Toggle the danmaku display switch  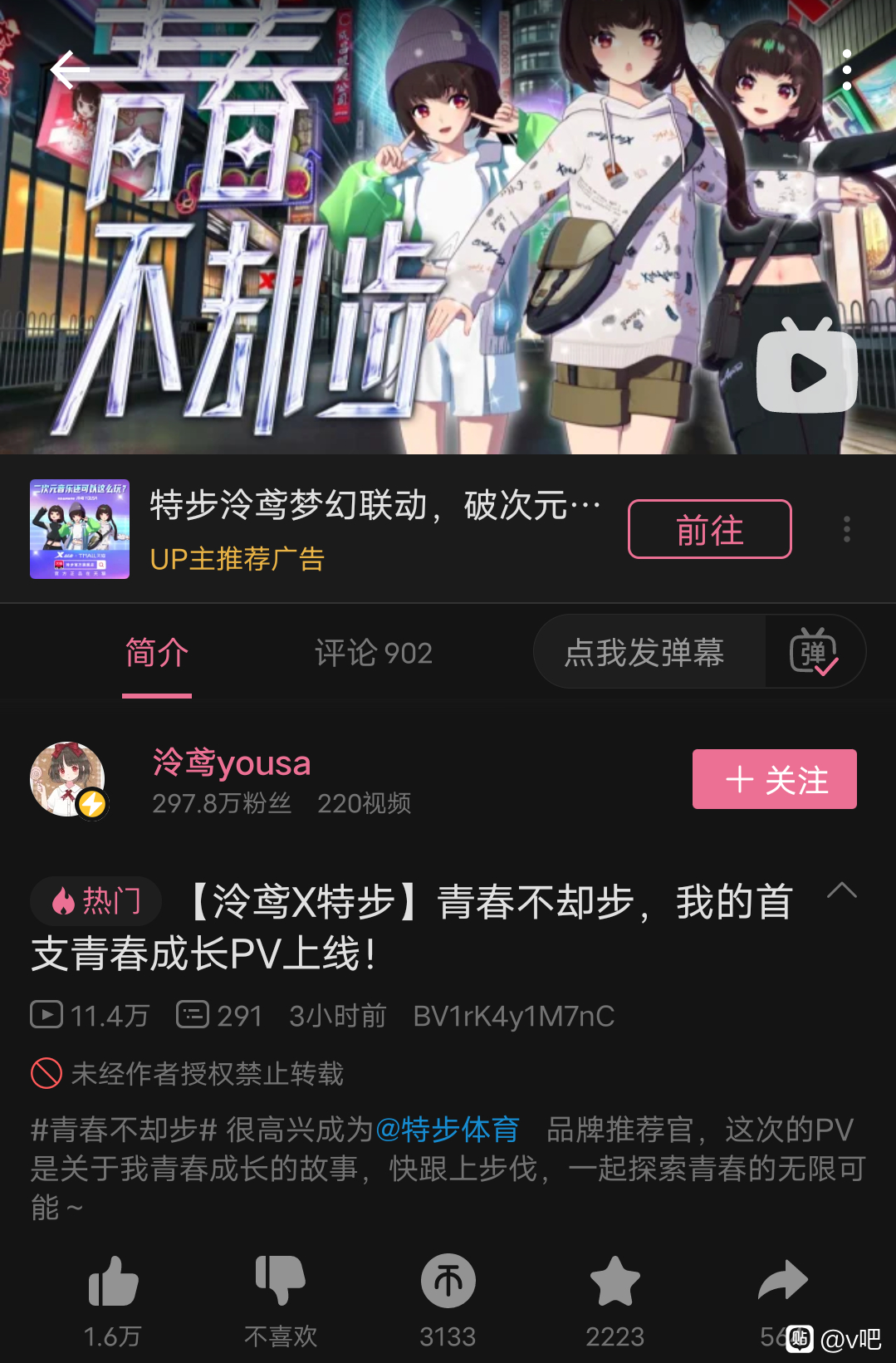pyautogui.click(x=814, y=653)
